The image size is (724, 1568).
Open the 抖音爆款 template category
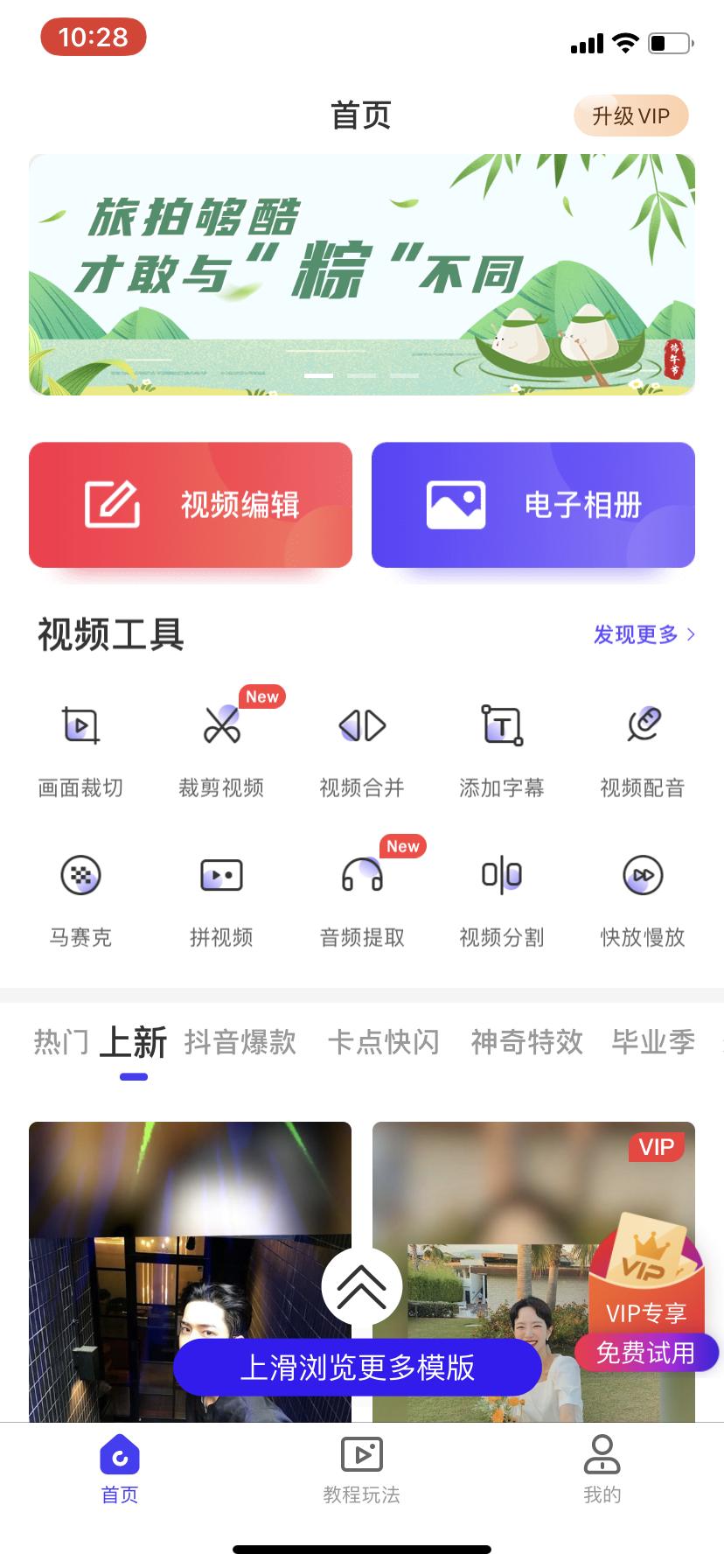240,1041
